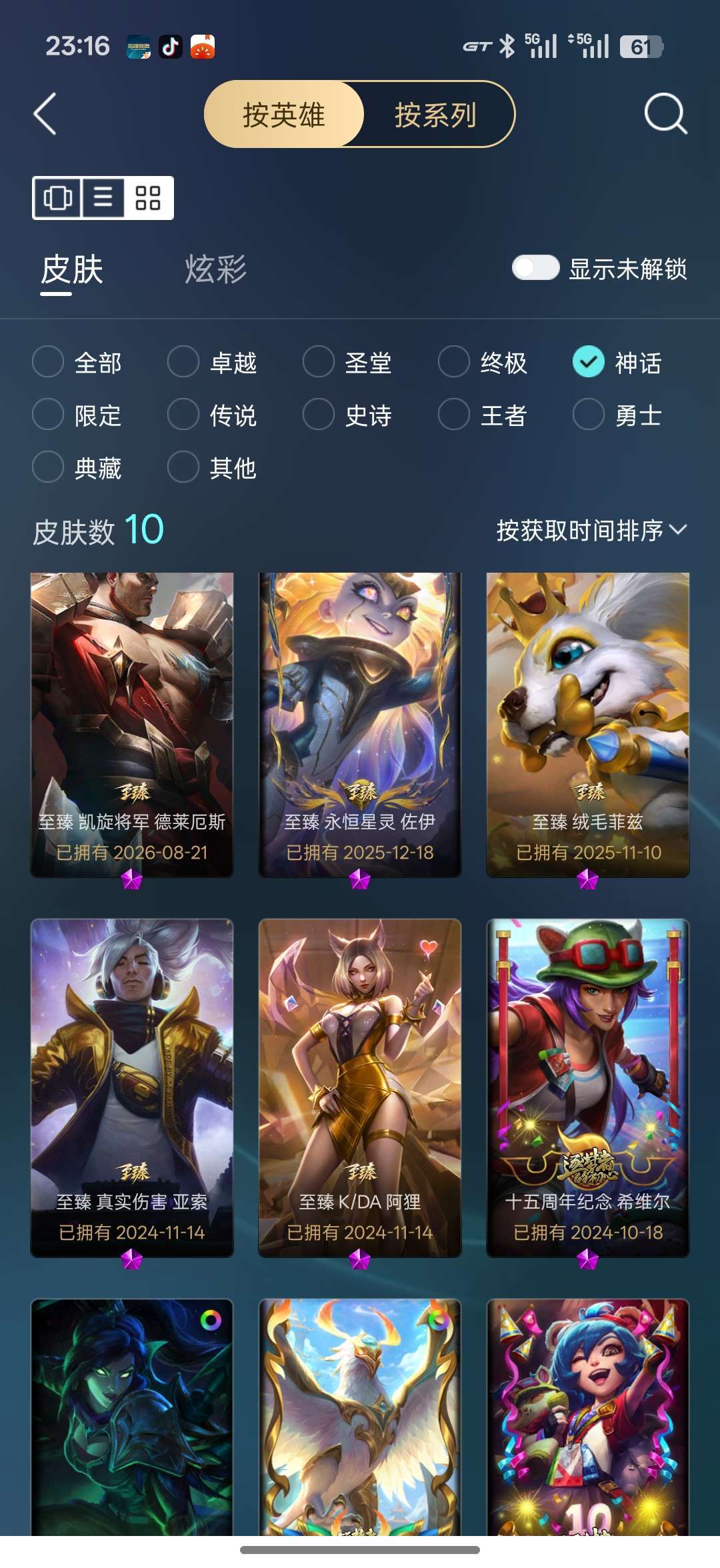Select the 全部 filter option
This screenshot has height=1568, width=720.
tap(77, 362)
